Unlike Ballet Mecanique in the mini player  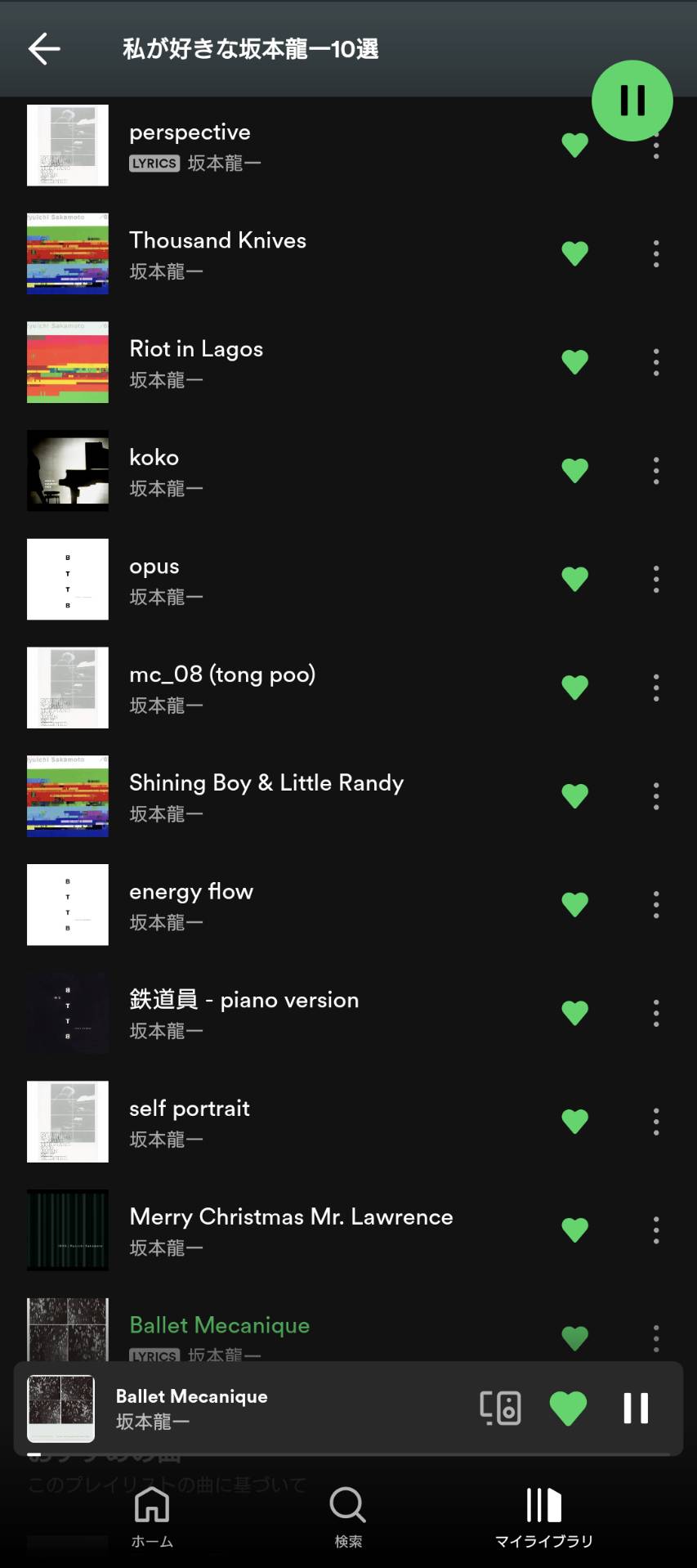pyautogui.click(x=568, y=1408)
